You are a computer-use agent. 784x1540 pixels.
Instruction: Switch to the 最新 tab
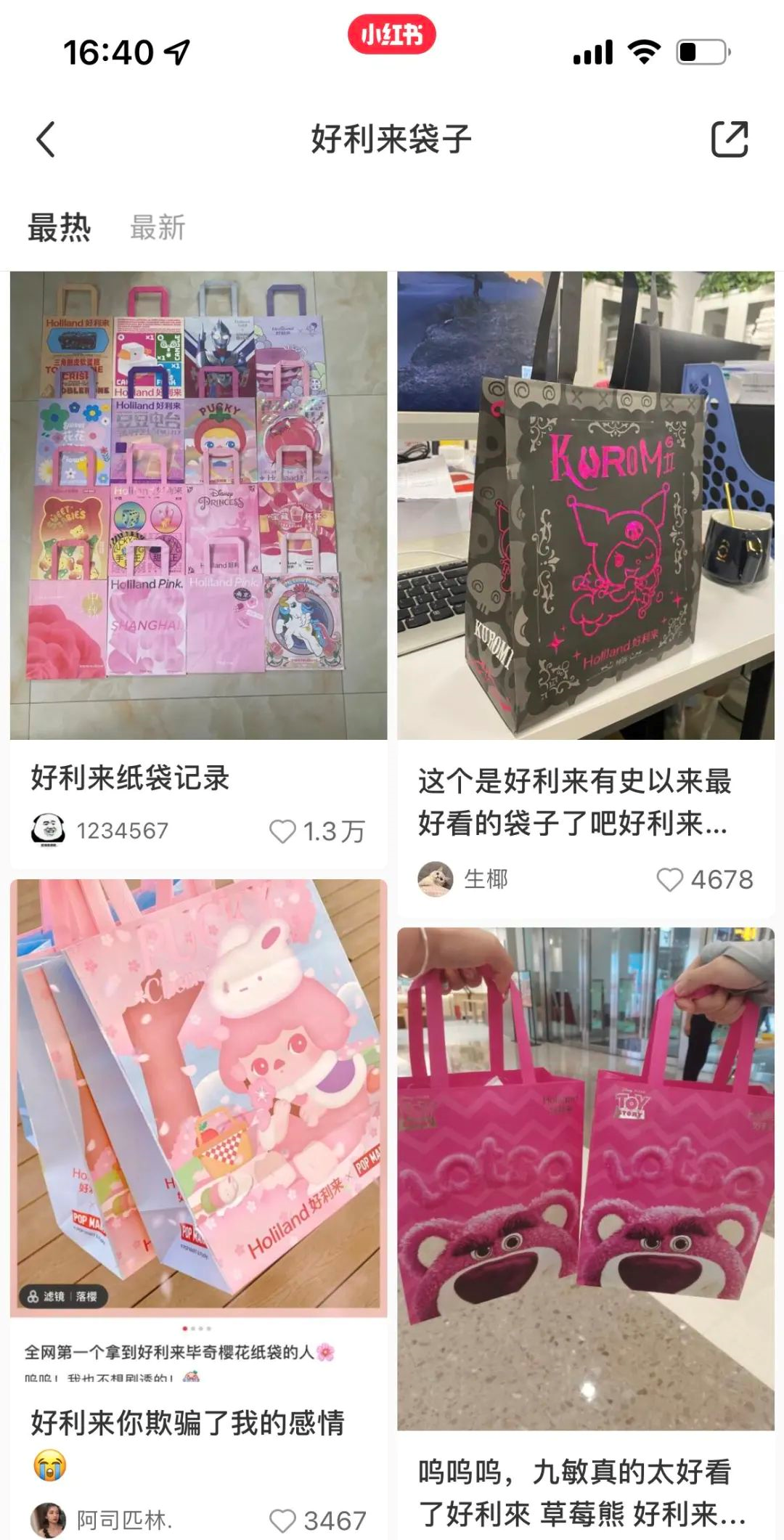click(158, 228)
